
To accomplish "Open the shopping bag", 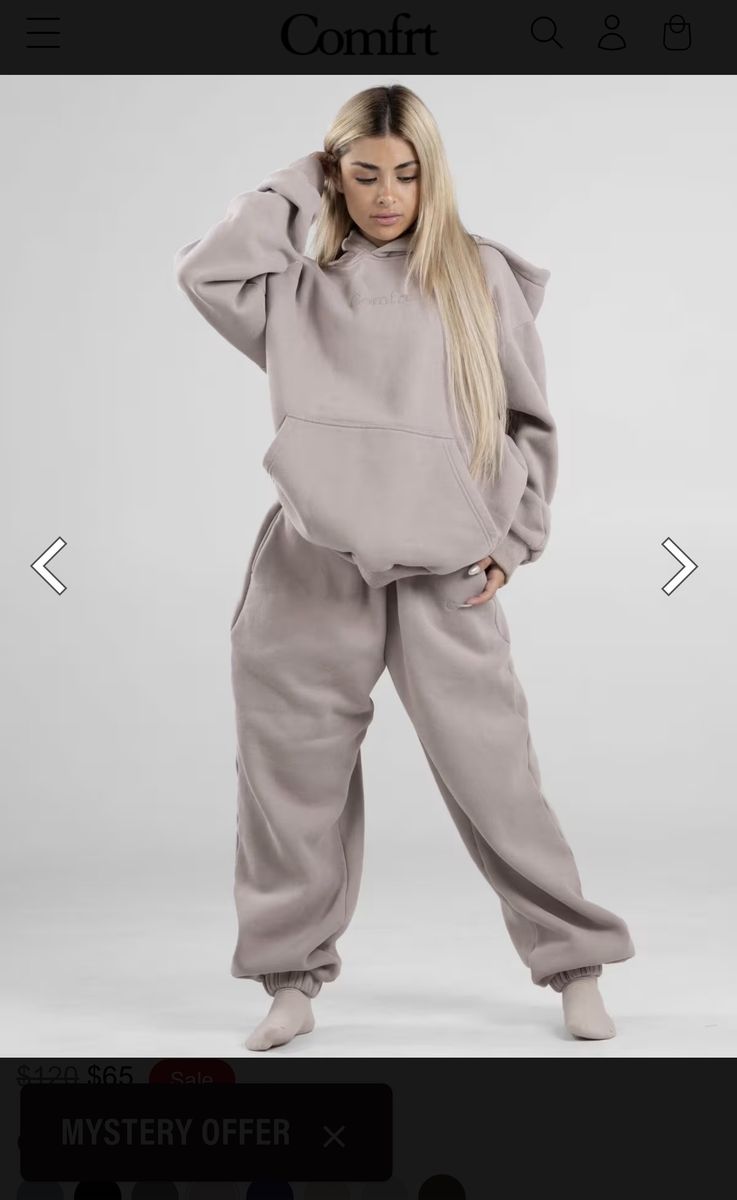I will coord(677,33).
